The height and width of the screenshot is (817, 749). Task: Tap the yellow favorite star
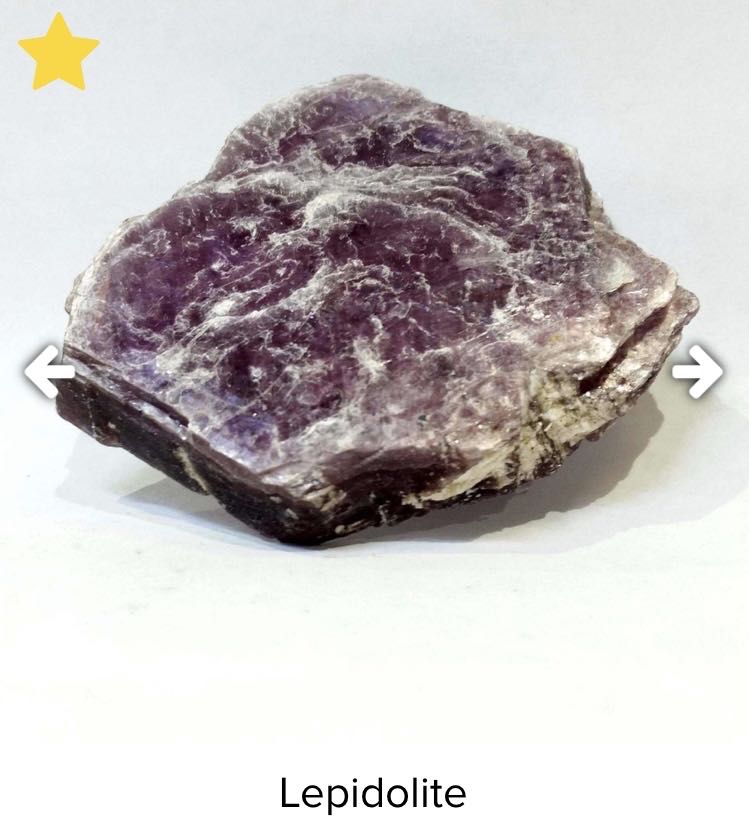pos(58,52)
